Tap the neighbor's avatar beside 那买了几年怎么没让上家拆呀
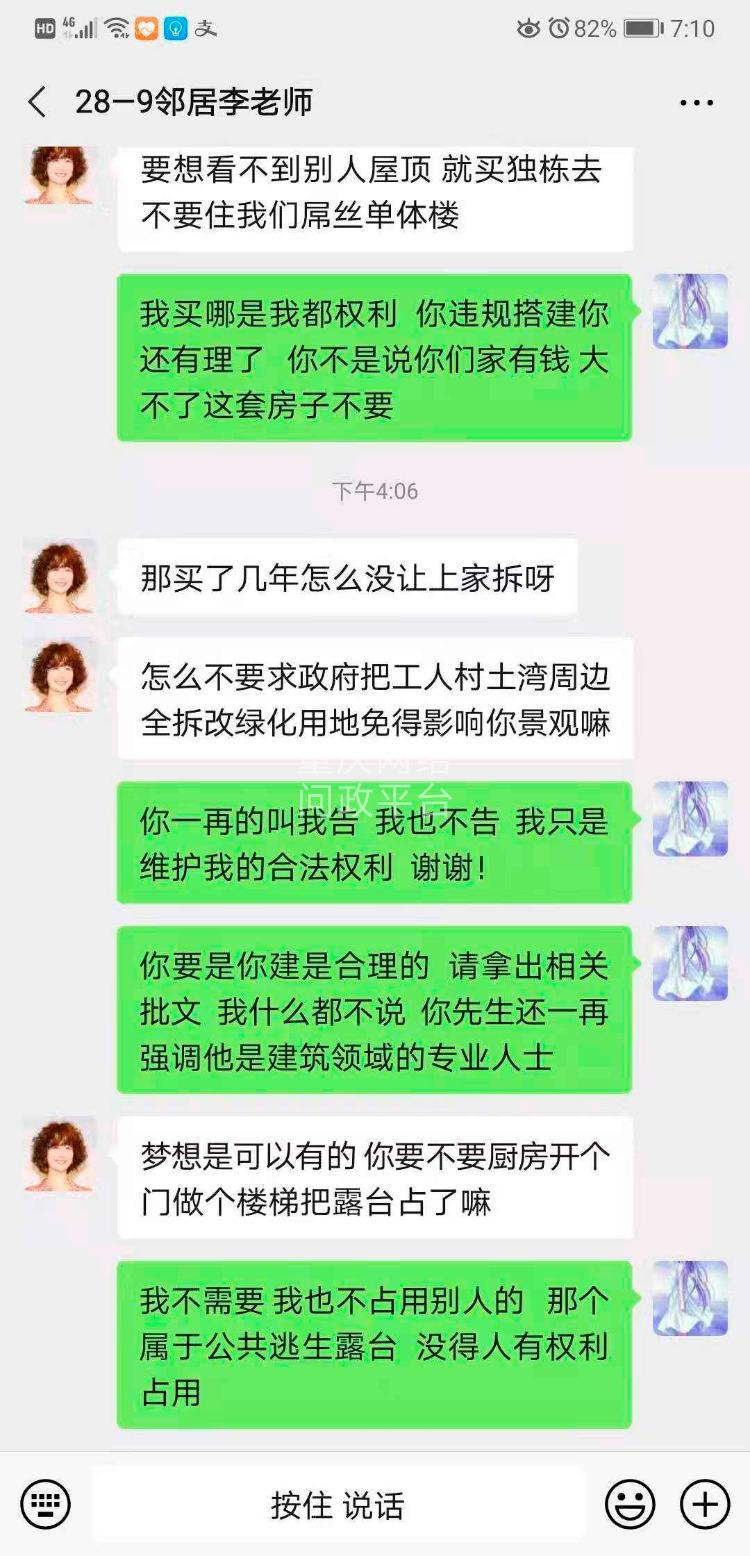Image resolution: width=750 pixels, height=1556 pixels. coord(60,576)
